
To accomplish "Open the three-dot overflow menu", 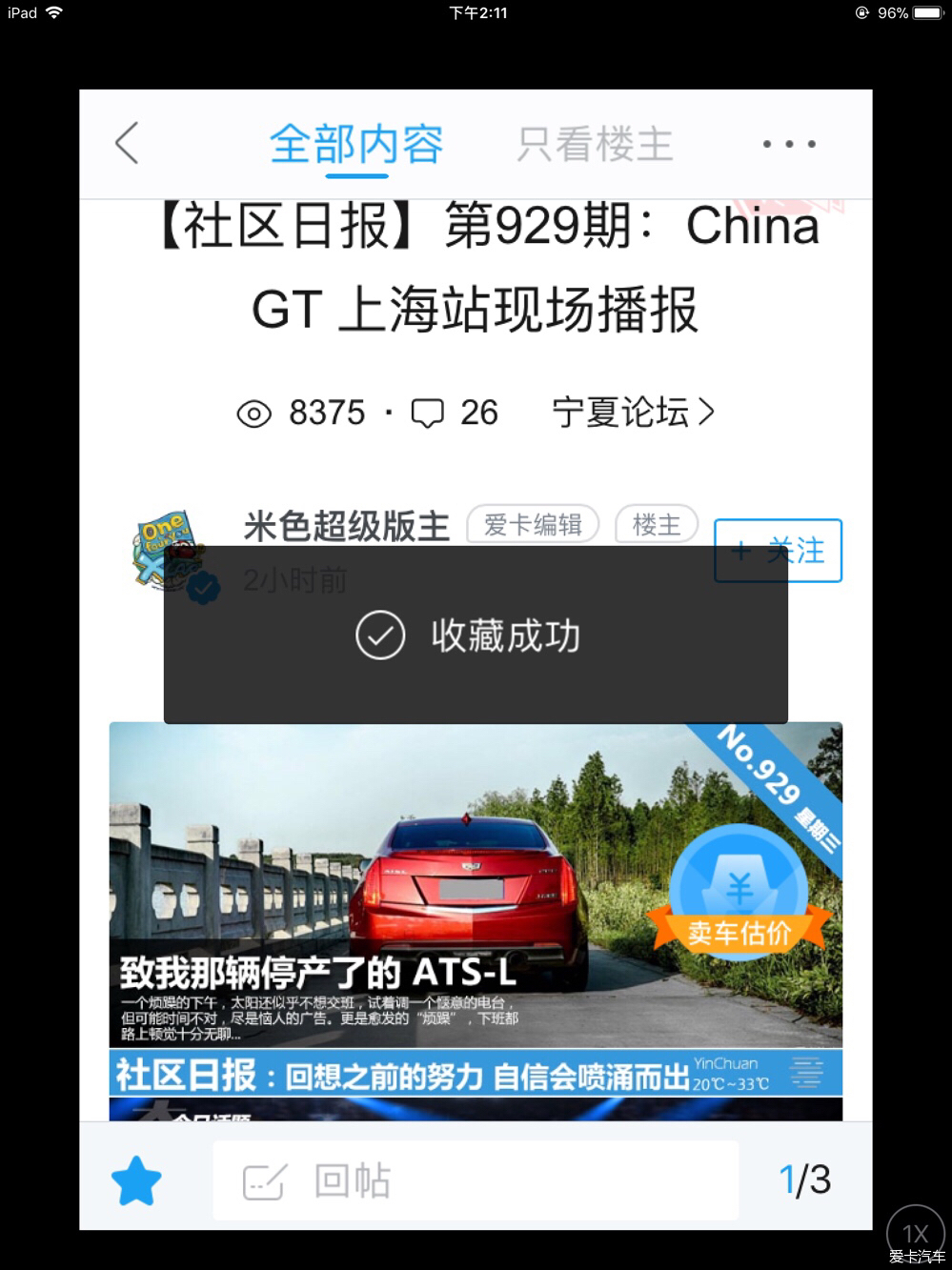I will [789, 145].
